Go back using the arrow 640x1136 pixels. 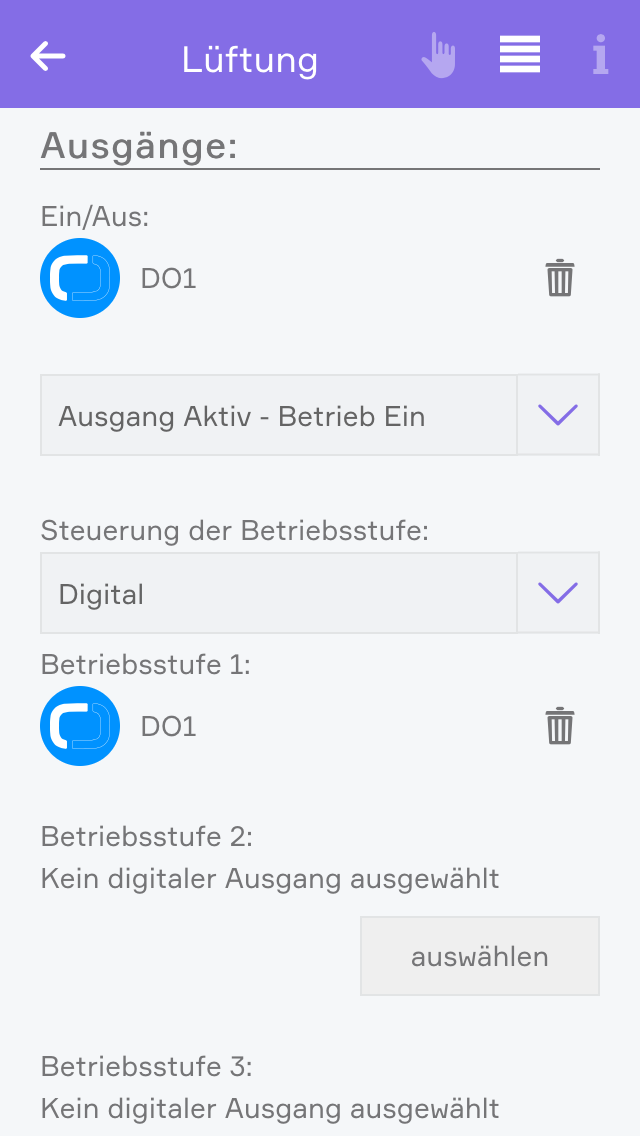(x=48, y=56)
